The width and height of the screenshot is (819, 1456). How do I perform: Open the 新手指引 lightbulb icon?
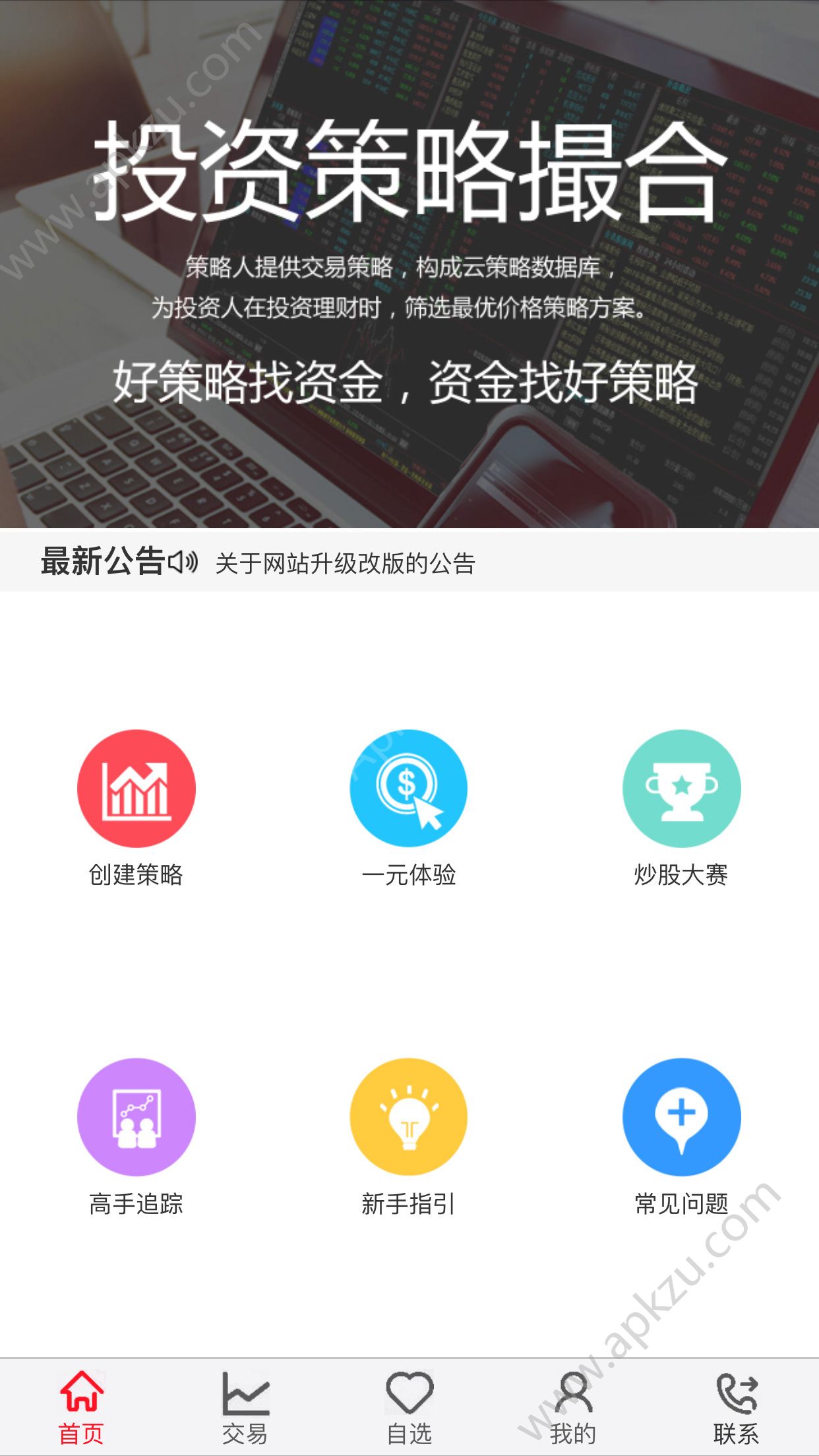point(409,1116)
